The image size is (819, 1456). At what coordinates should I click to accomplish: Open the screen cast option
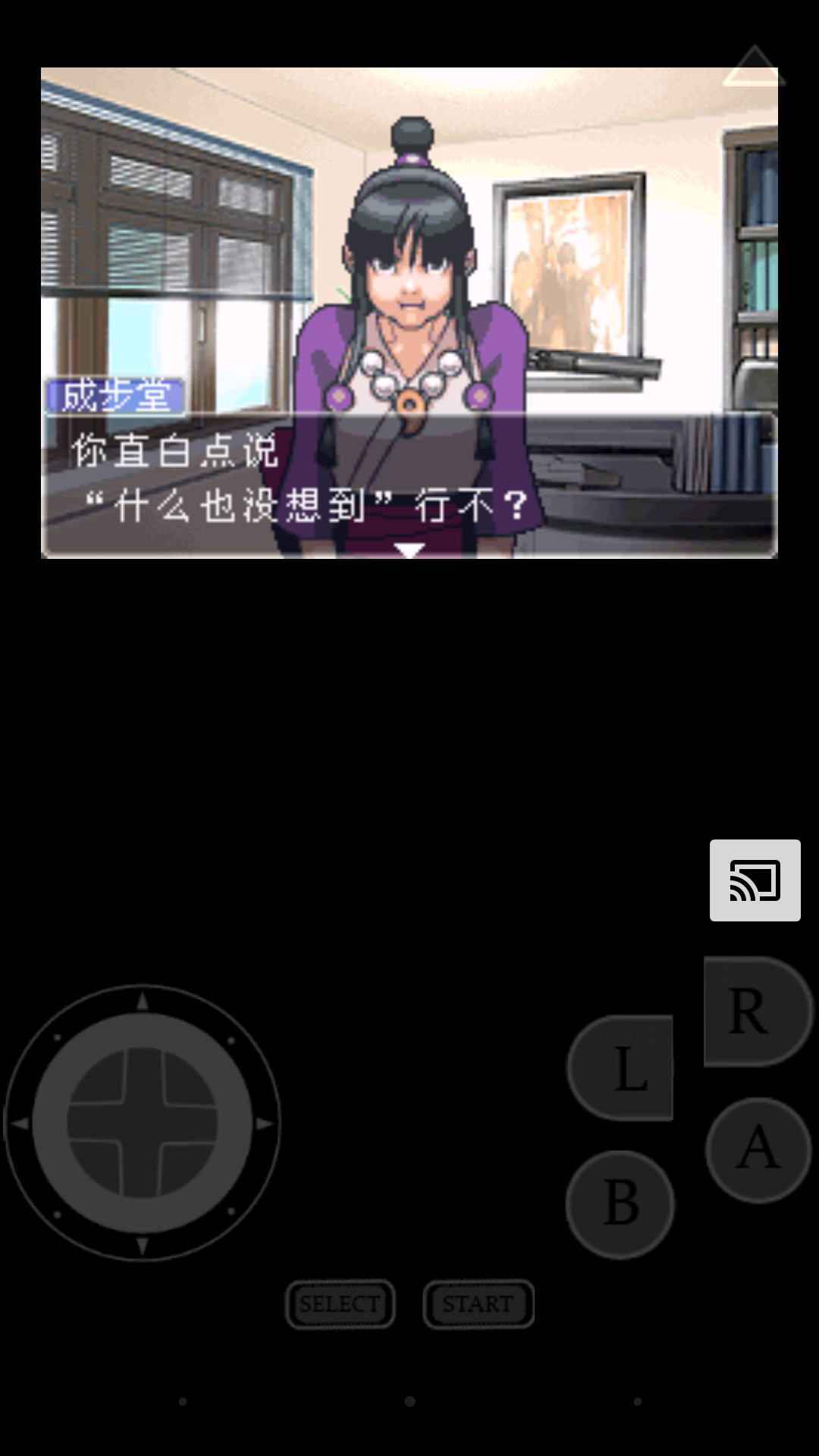click(755, 880)
